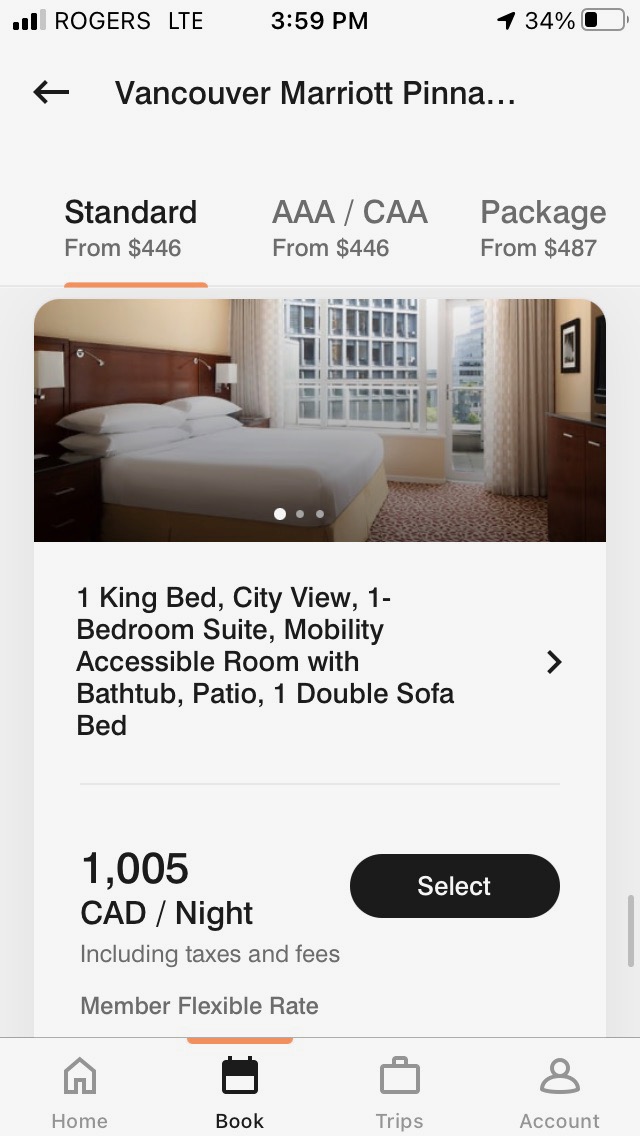Switch to the Package rates tab
Image resolution: width=640 pixels, height=1136 pixels.
[x=543, y=229]
